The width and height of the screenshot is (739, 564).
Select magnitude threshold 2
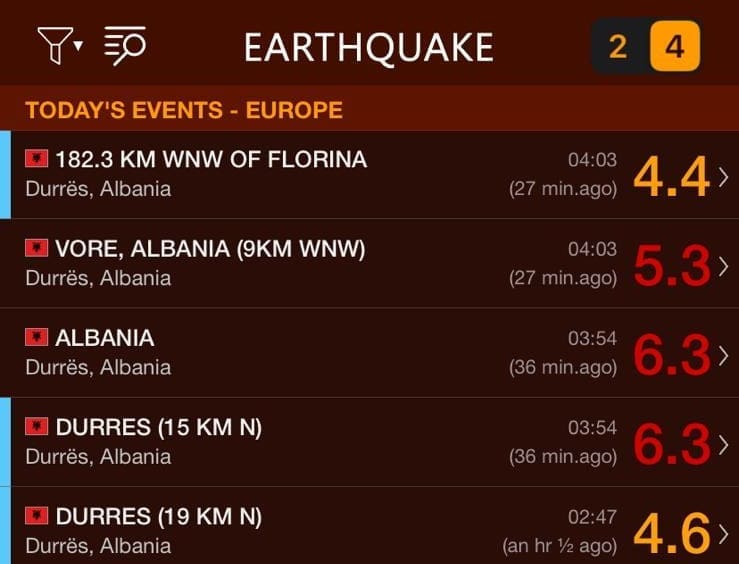click(618, 46)
